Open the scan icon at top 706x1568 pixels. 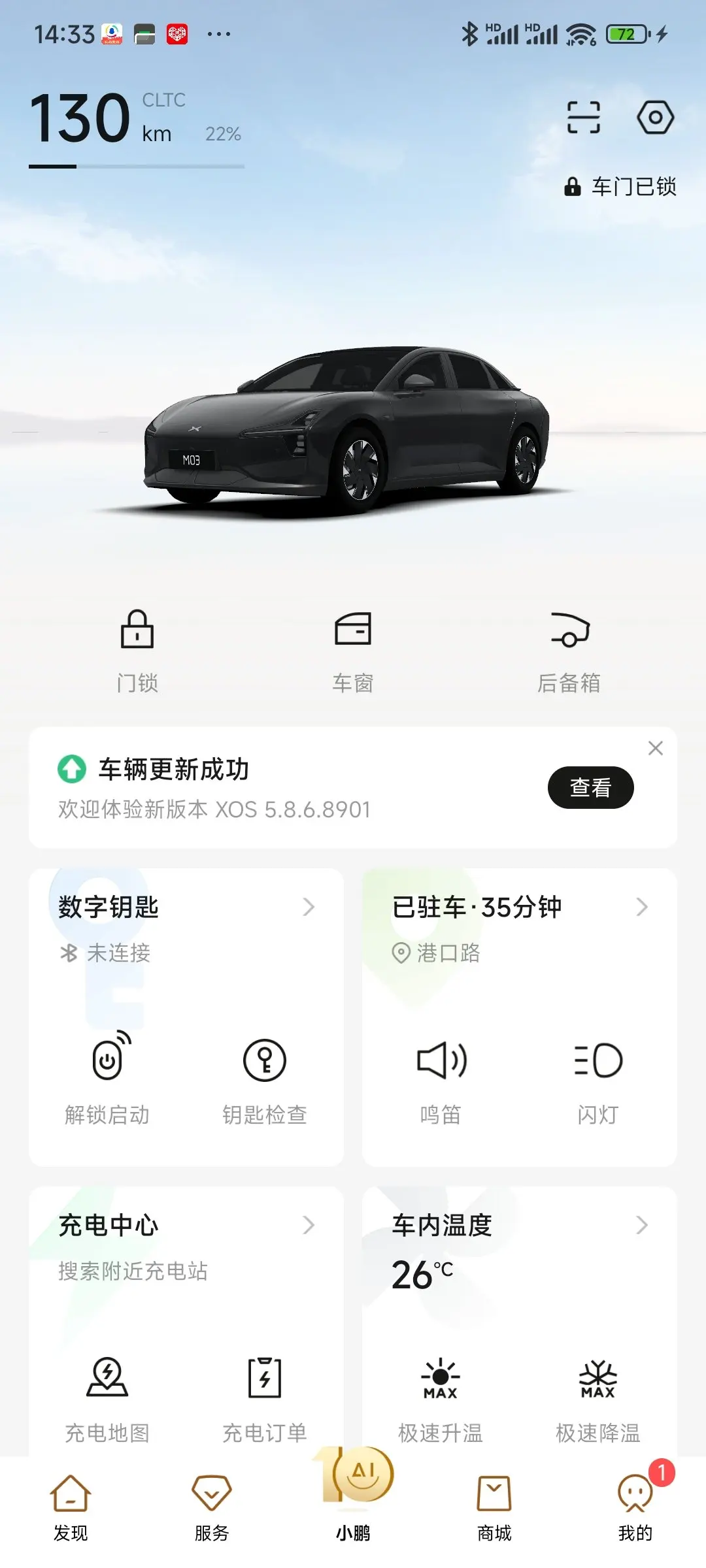point(583,118)
